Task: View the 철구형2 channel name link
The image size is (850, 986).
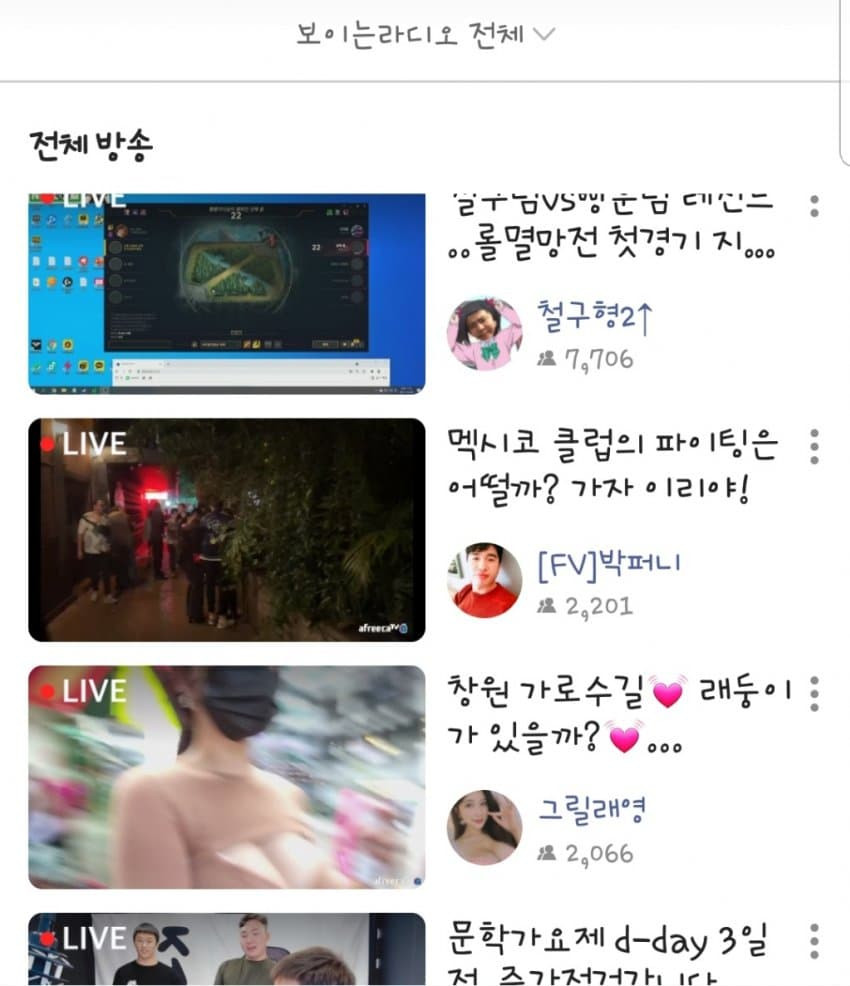Action: coord(594,317)
